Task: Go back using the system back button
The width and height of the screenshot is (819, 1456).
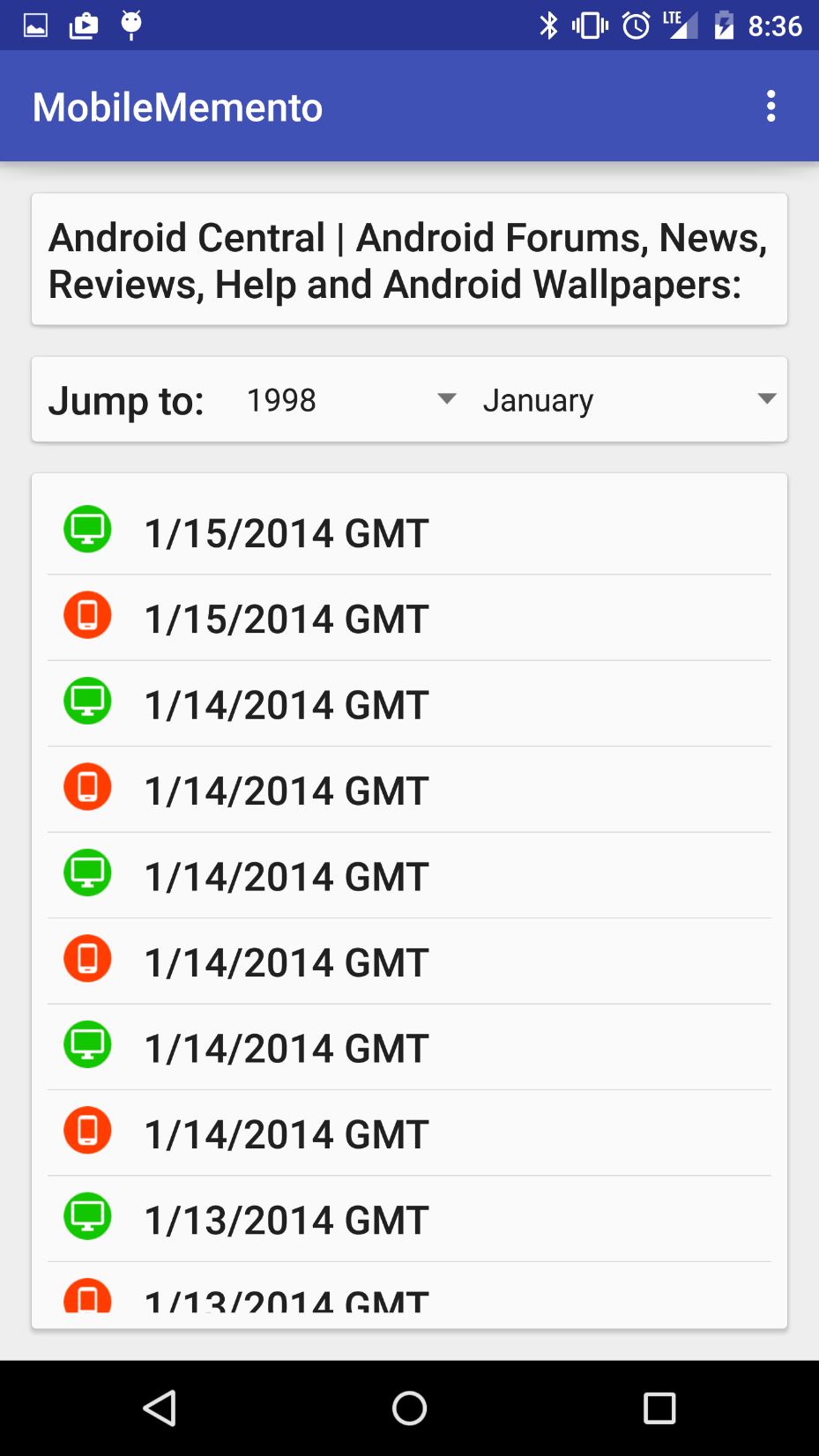Action: [x=160, y=1408]
